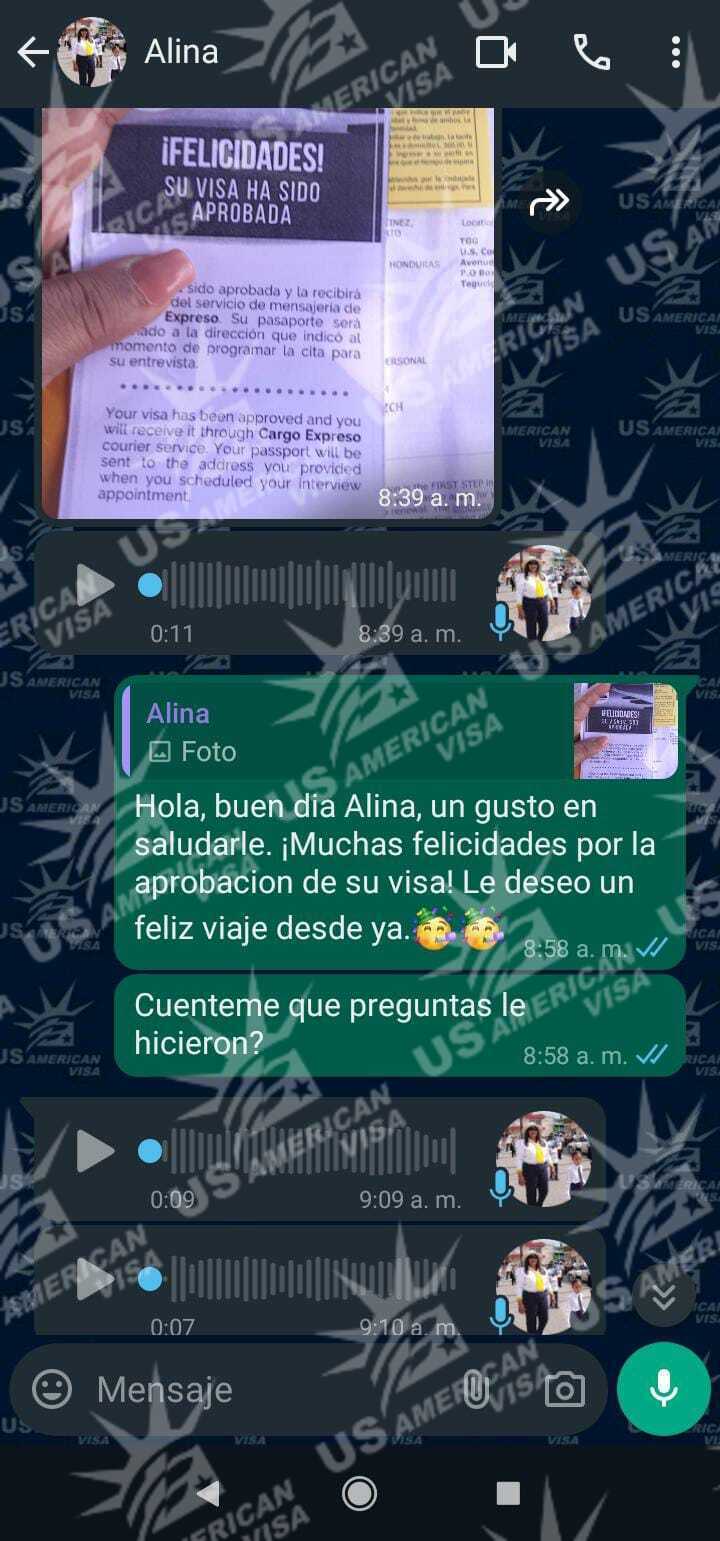Play the 0:09 voice message
This screenshot has width=720, height=1541.
[96, 1151]
